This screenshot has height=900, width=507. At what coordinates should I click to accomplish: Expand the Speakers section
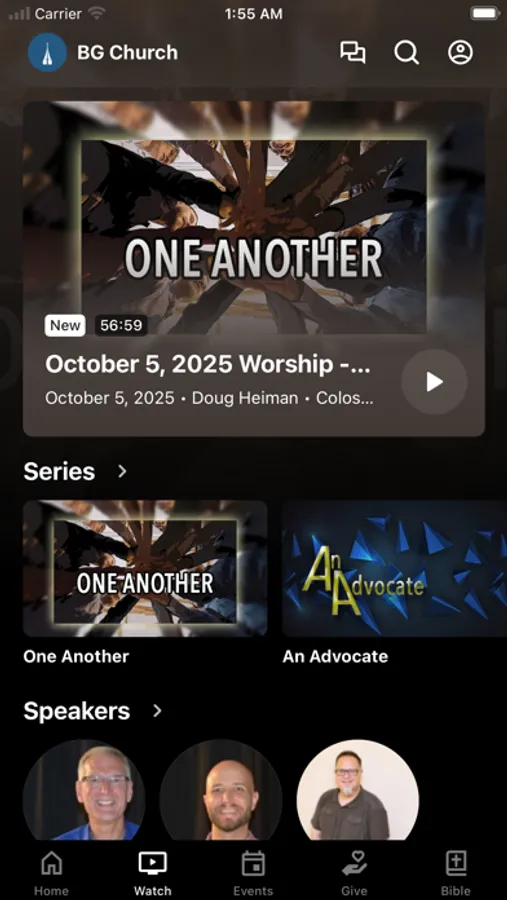(157, 711)
